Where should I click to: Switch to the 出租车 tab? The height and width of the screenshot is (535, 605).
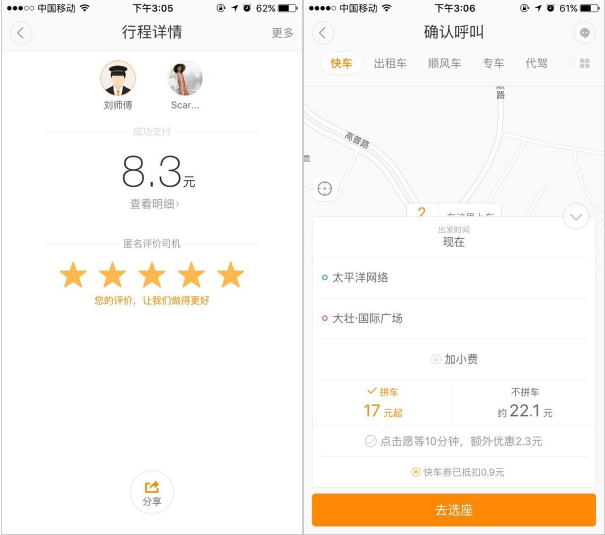pos(390,63)
